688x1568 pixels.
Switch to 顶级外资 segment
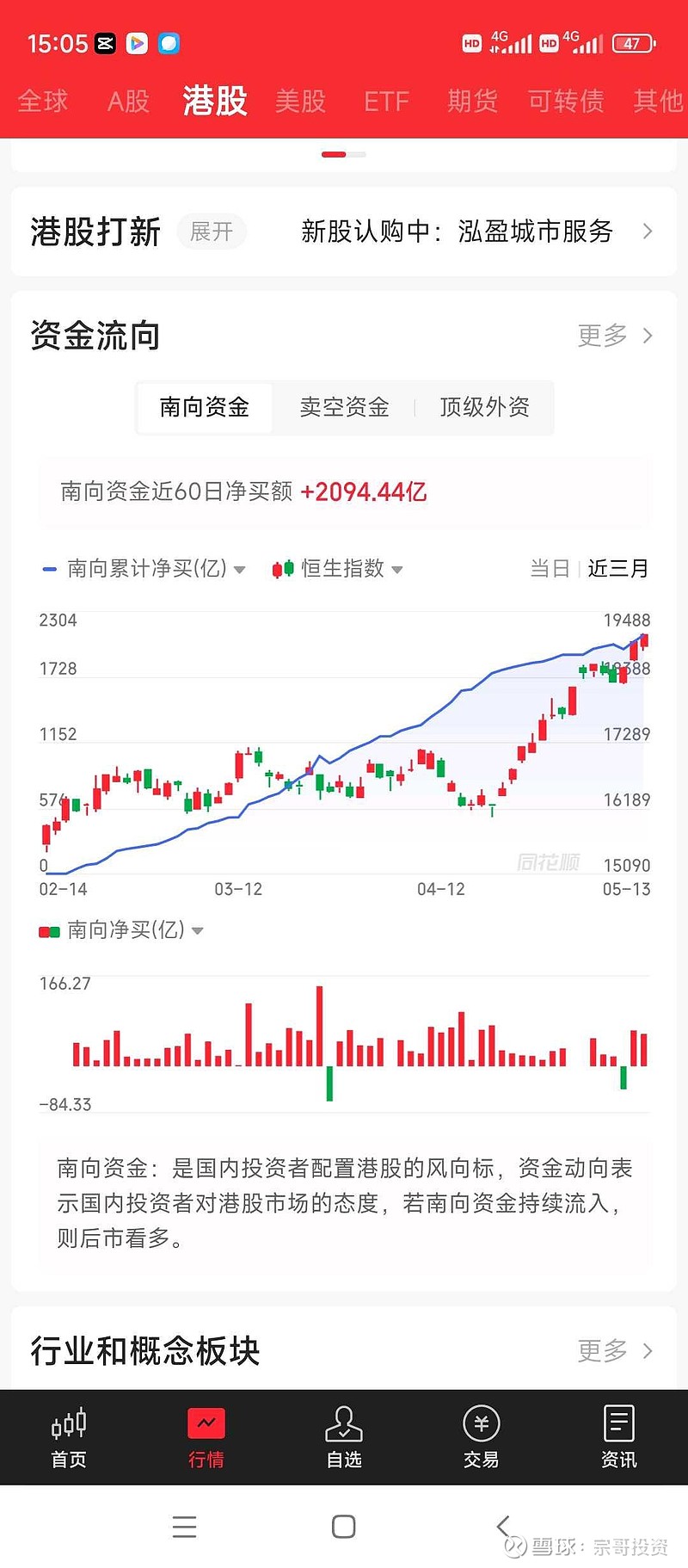click(484, 407)
